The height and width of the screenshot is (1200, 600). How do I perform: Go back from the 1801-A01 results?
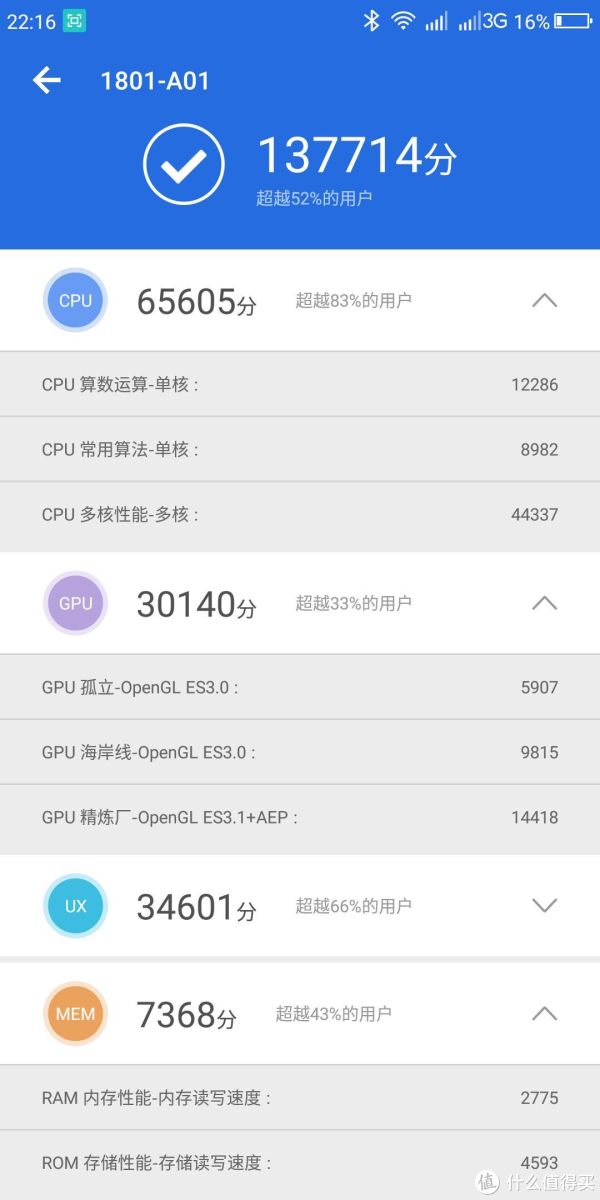click(x=46, y=81)
